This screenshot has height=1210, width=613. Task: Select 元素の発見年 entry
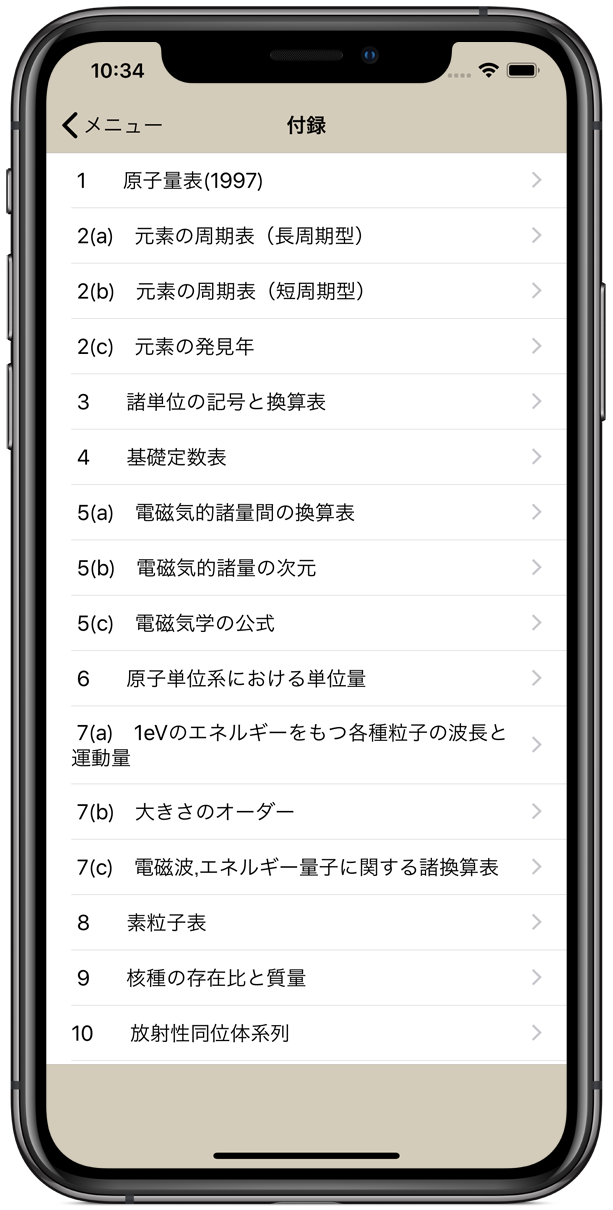pyautogui.click(x=306, y=347)
